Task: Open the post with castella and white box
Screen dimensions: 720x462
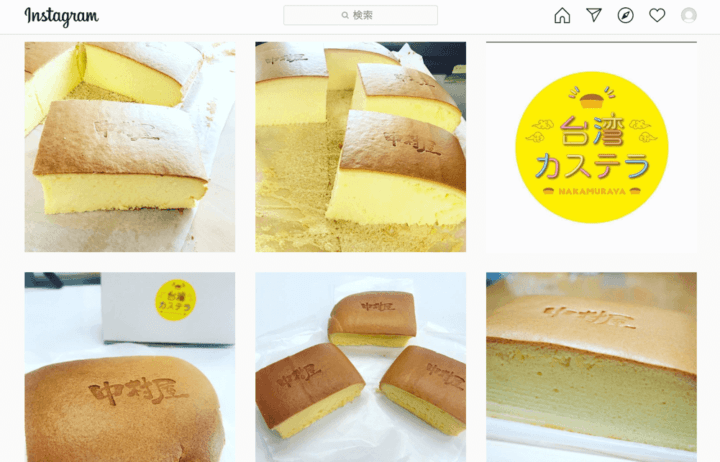Action: click(130, 366)
